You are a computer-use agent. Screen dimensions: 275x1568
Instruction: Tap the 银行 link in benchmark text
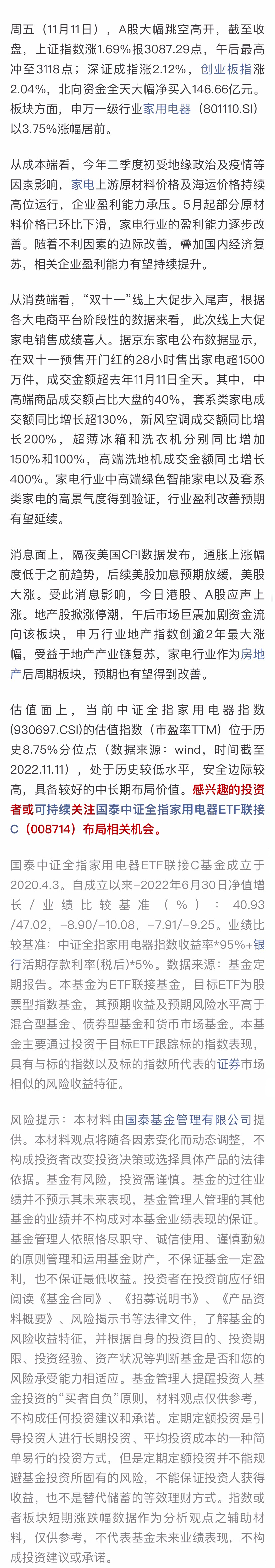pos(259,944)
